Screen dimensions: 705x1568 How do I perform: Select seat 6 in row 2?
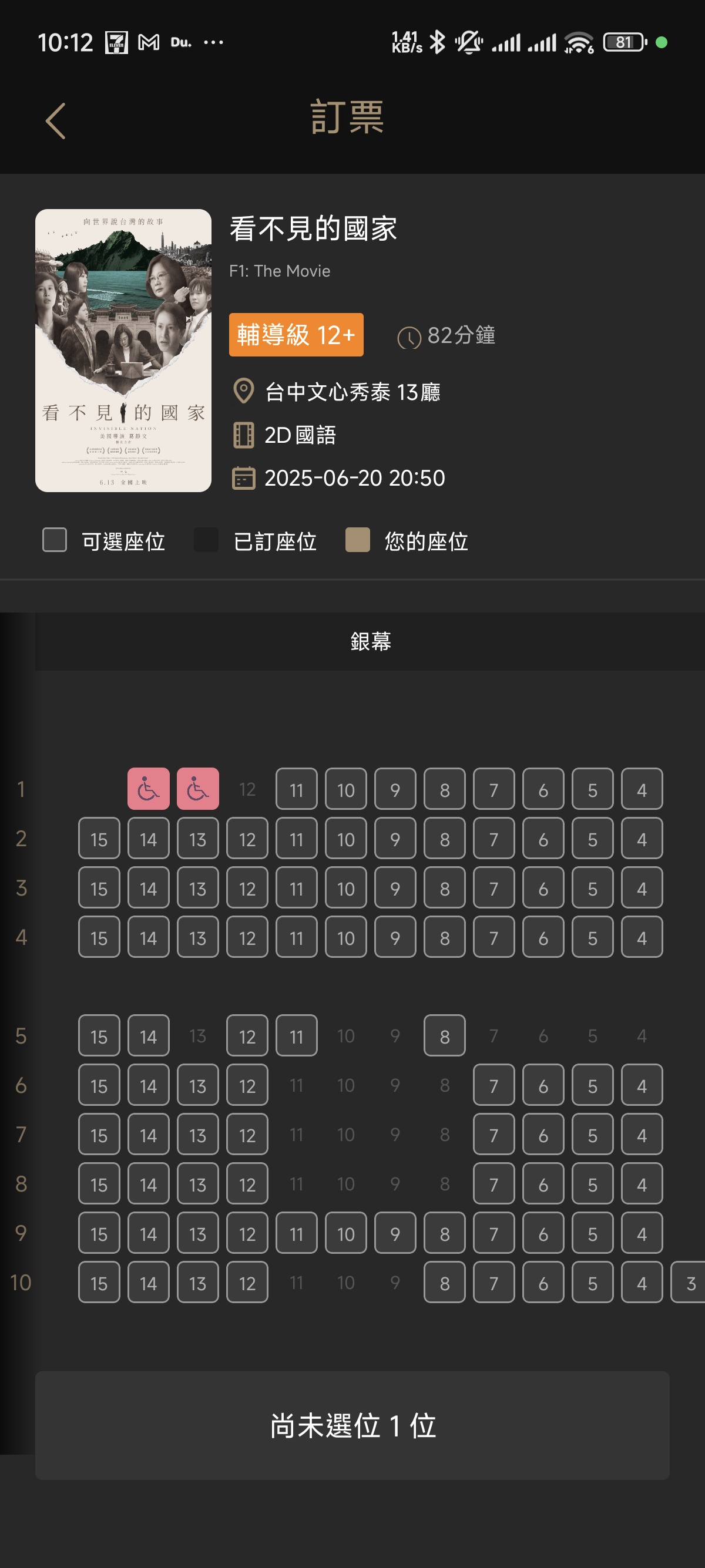click(x=543, y=839)
